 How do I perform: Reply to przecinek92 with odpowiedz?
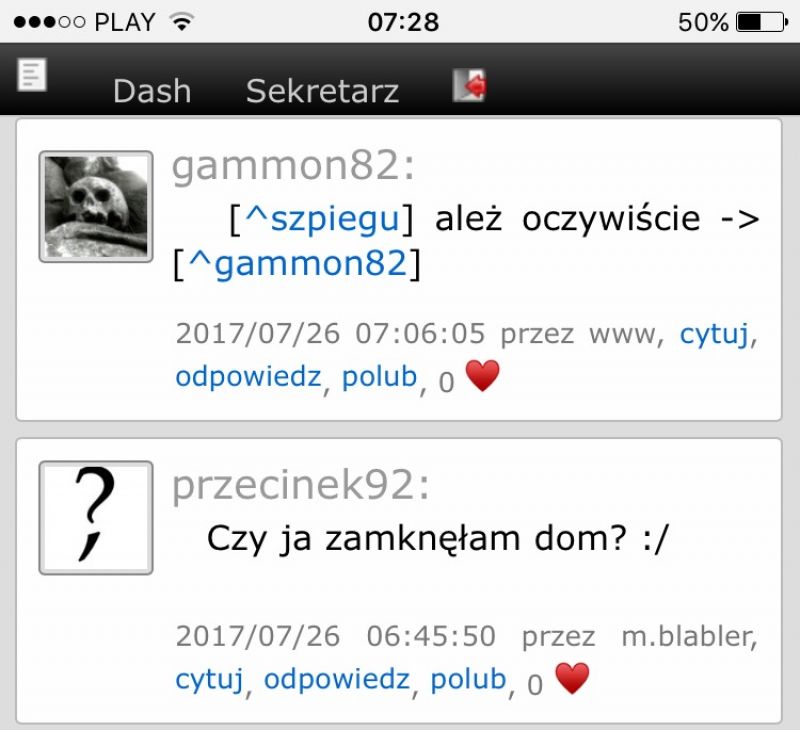click(x=337, y=680)
